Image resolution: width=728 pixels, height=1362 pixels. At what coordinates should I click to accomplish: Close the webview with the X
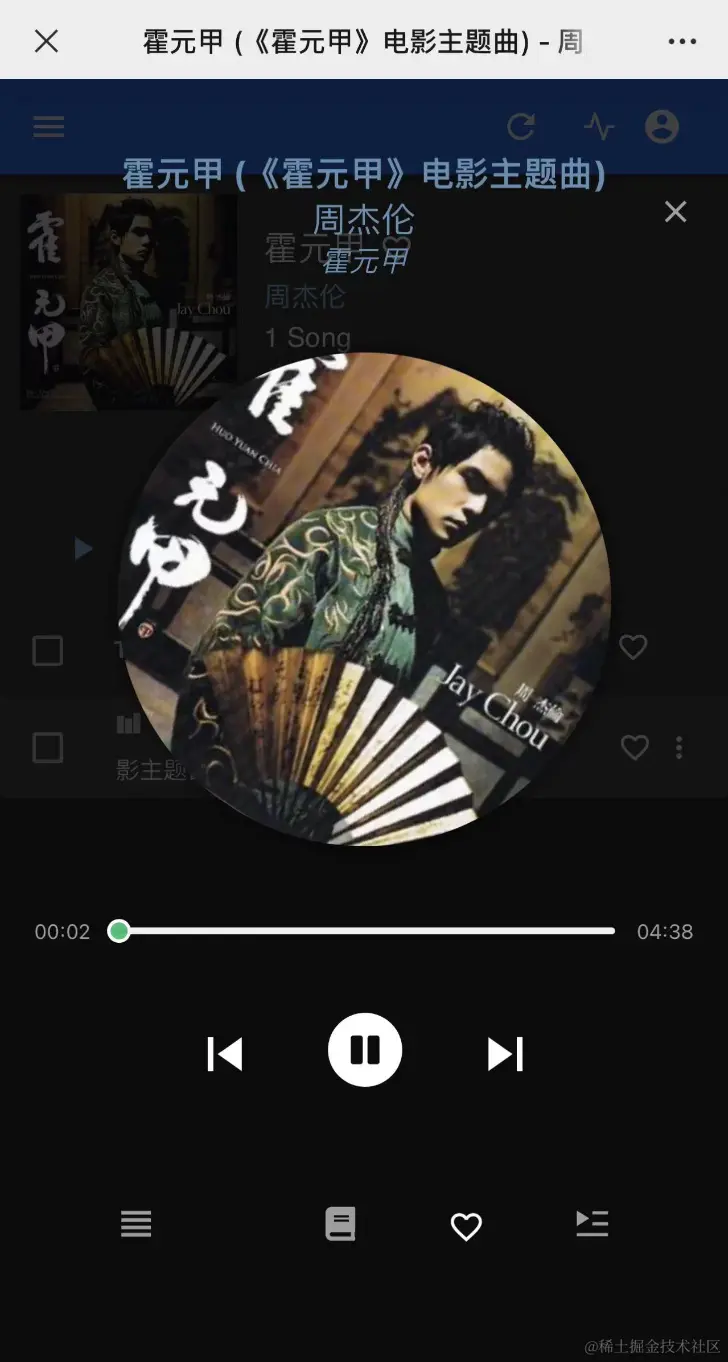tap(46, 41)
